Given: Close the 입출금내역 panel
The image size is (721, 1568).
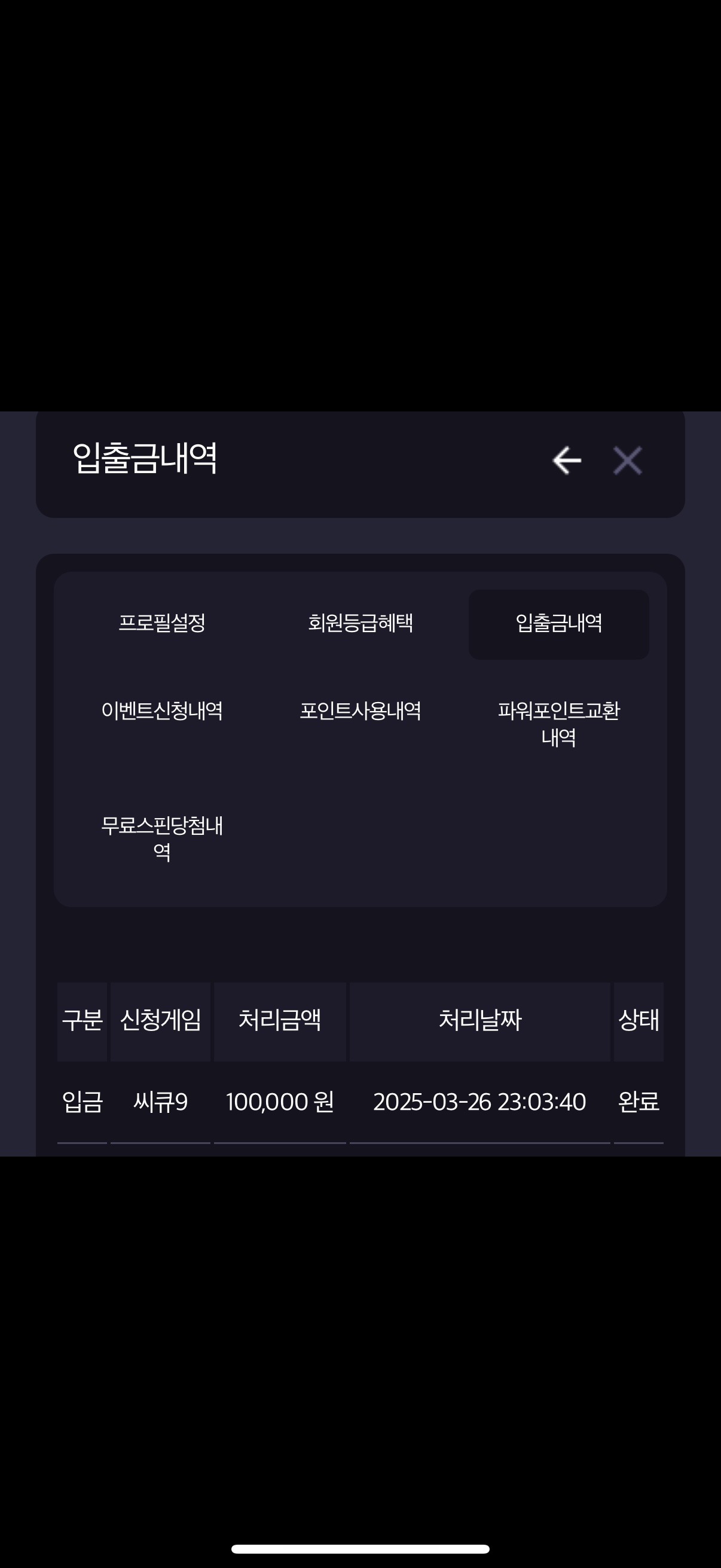Looking at the screenshot, I should (x=627, y=460).
